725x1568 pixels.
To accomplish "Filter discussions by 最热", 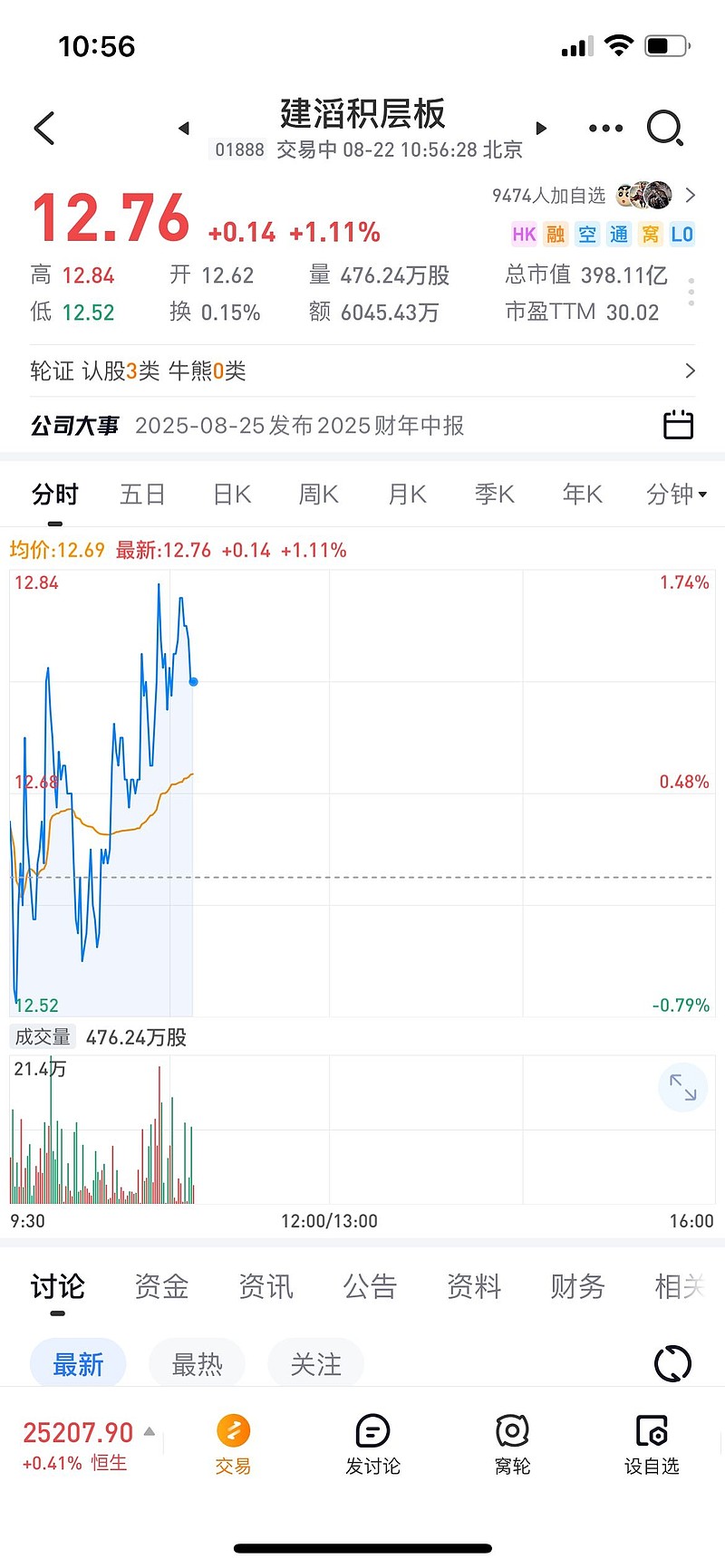I will click(x=197, y=1364).
